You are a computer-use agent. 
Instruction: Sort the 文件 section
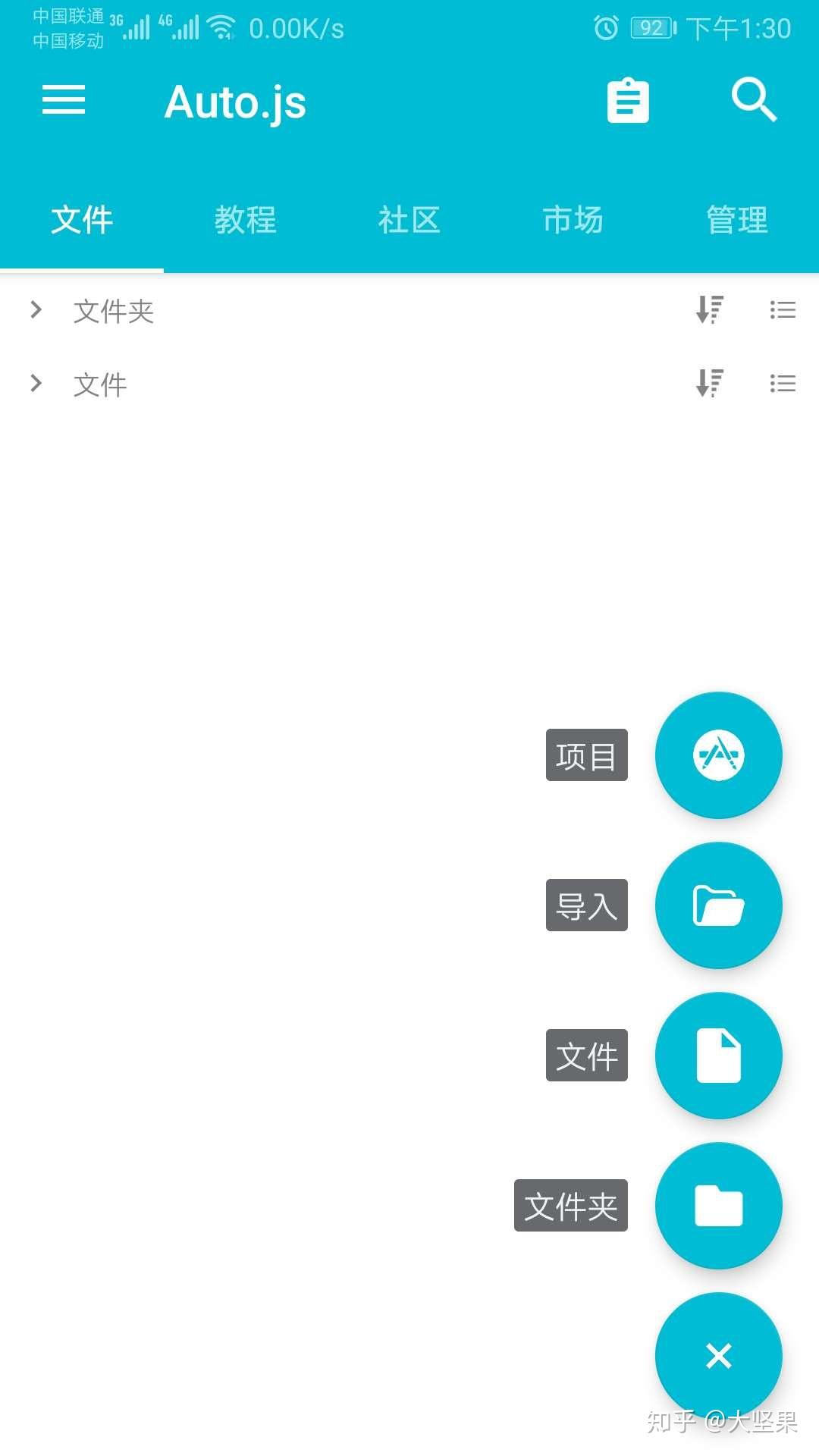click(x=710, y=383)
